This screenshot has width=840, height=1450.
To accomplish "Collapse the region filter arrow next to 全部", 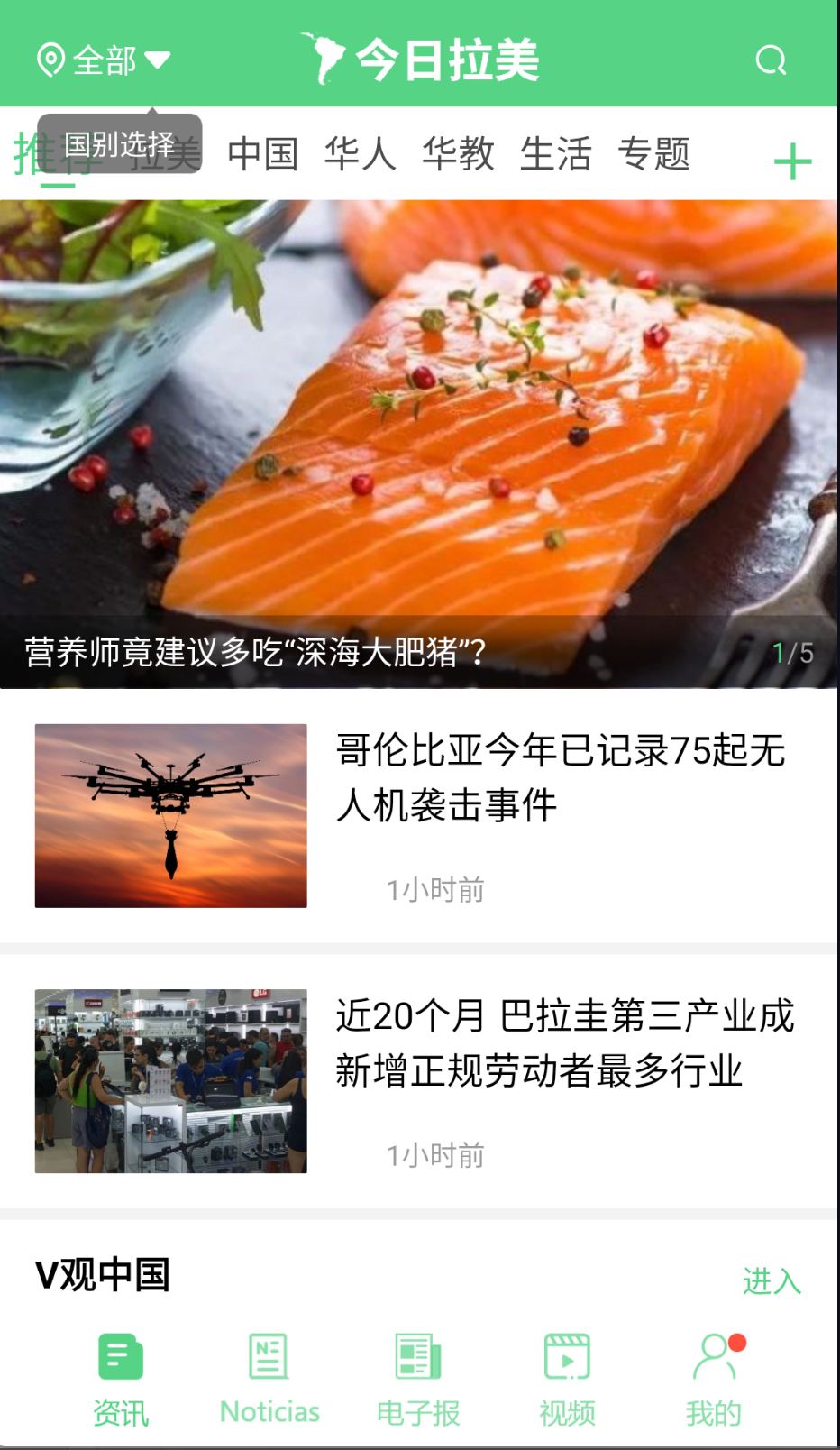I will pyautogui.click(x=159, y=61).
